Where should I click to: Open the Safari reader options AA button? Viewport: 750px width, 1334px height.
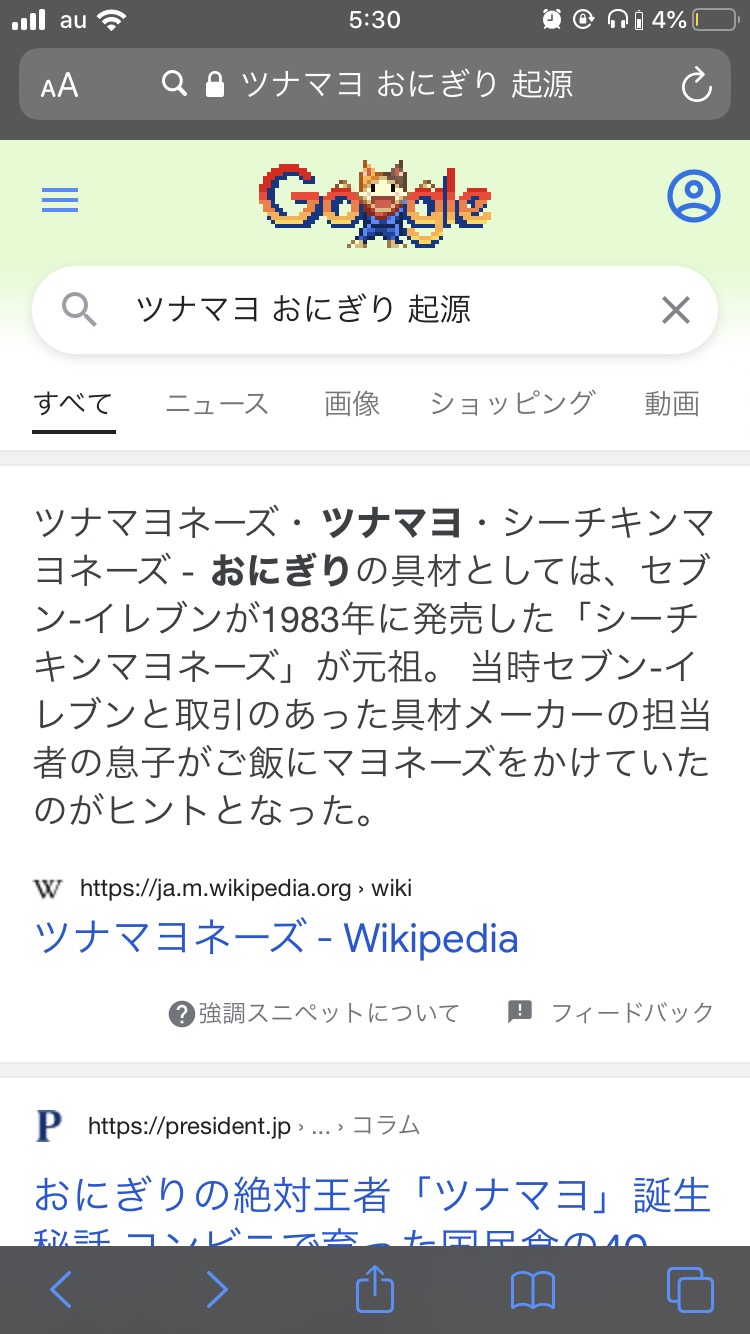59,86
